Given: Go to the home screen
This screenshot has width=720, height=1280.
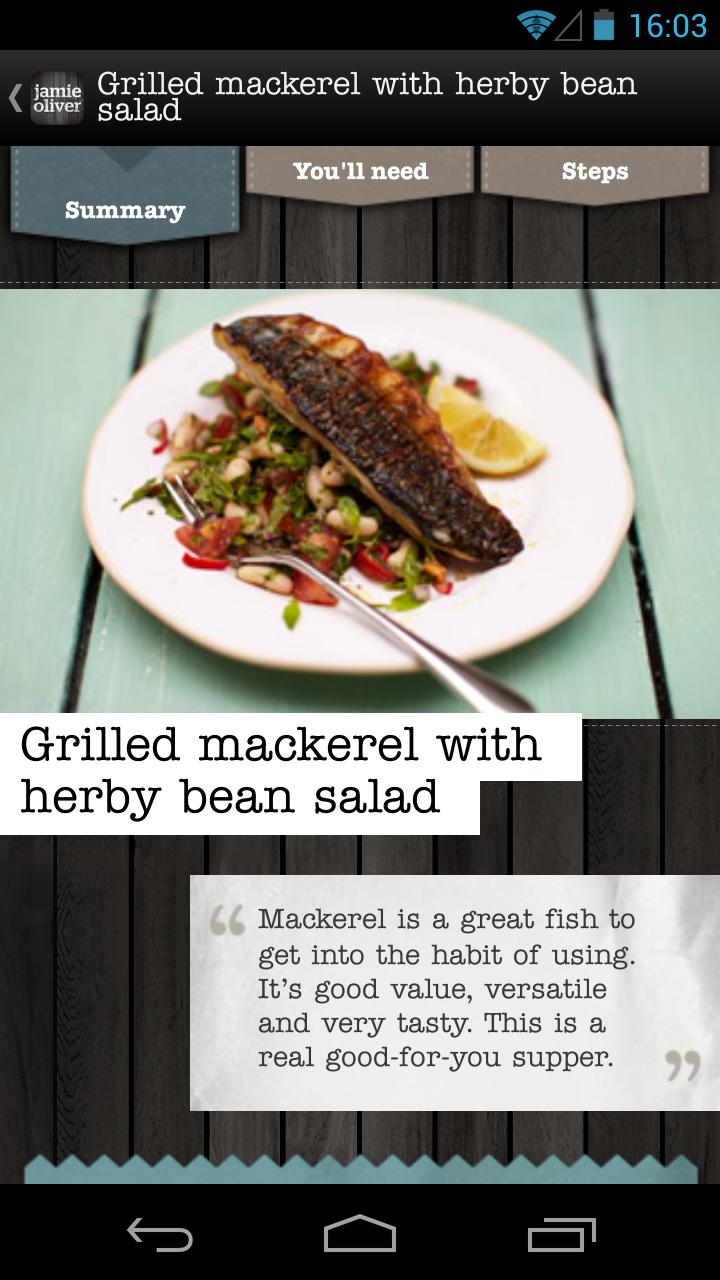Looking at the screenshot, I should [360, 1235].
